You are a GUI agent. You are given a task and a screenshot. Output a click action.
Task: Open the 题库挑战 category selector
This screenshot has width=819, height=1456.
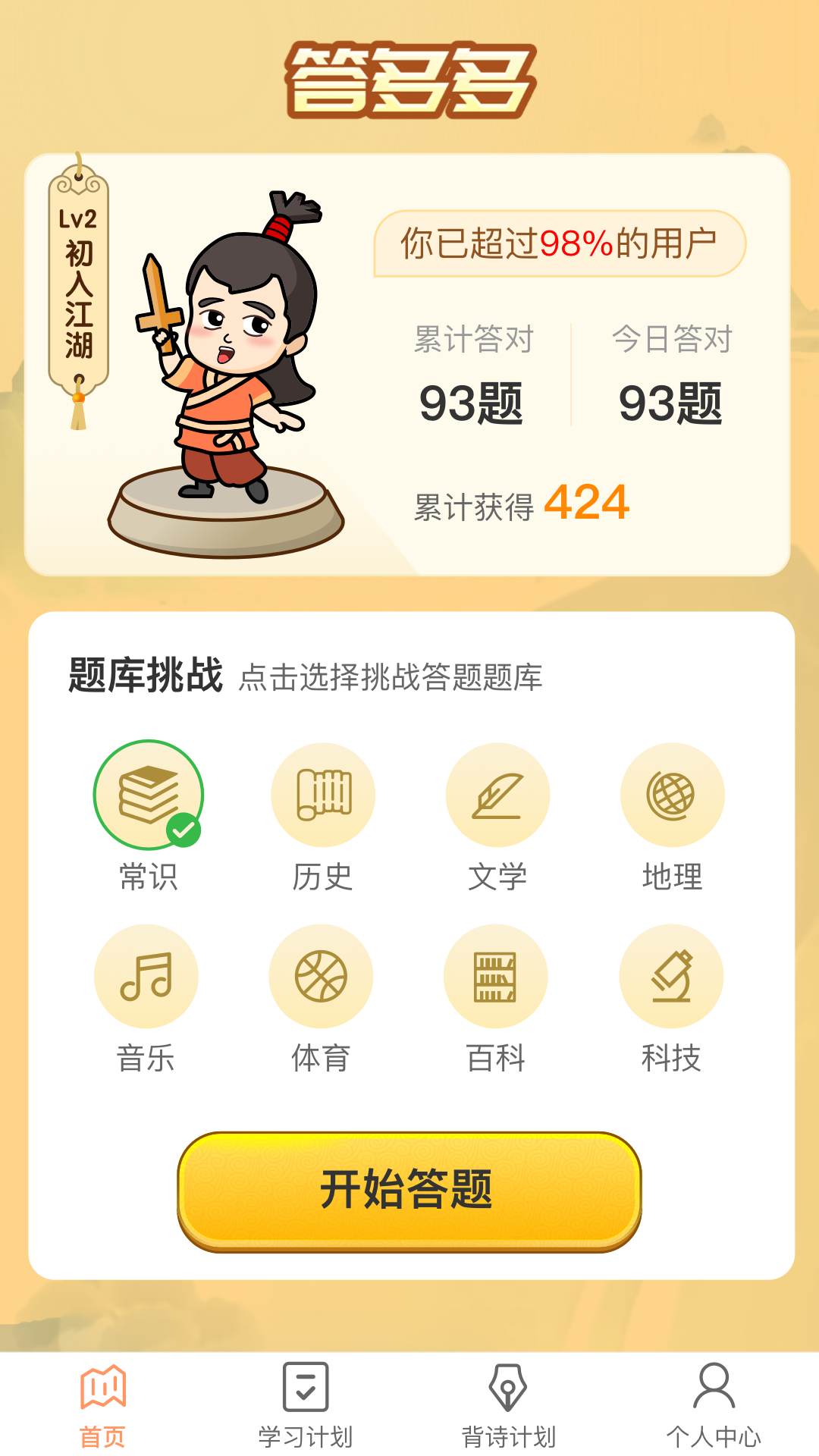pos(140,672)
